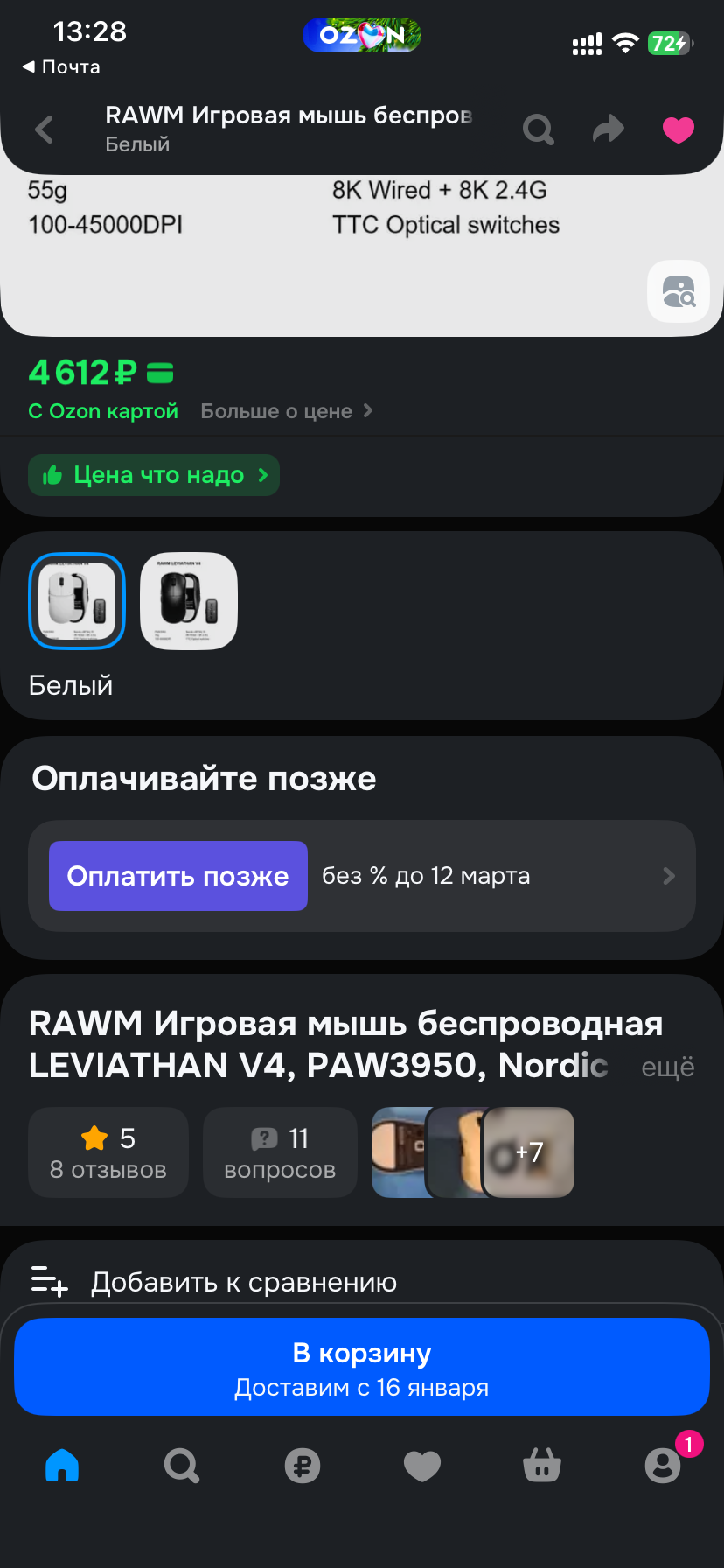Viewport: 724px width, 1568px height.
Task: Tap the 'Цена что надо' badge
Action: (154, 475)
